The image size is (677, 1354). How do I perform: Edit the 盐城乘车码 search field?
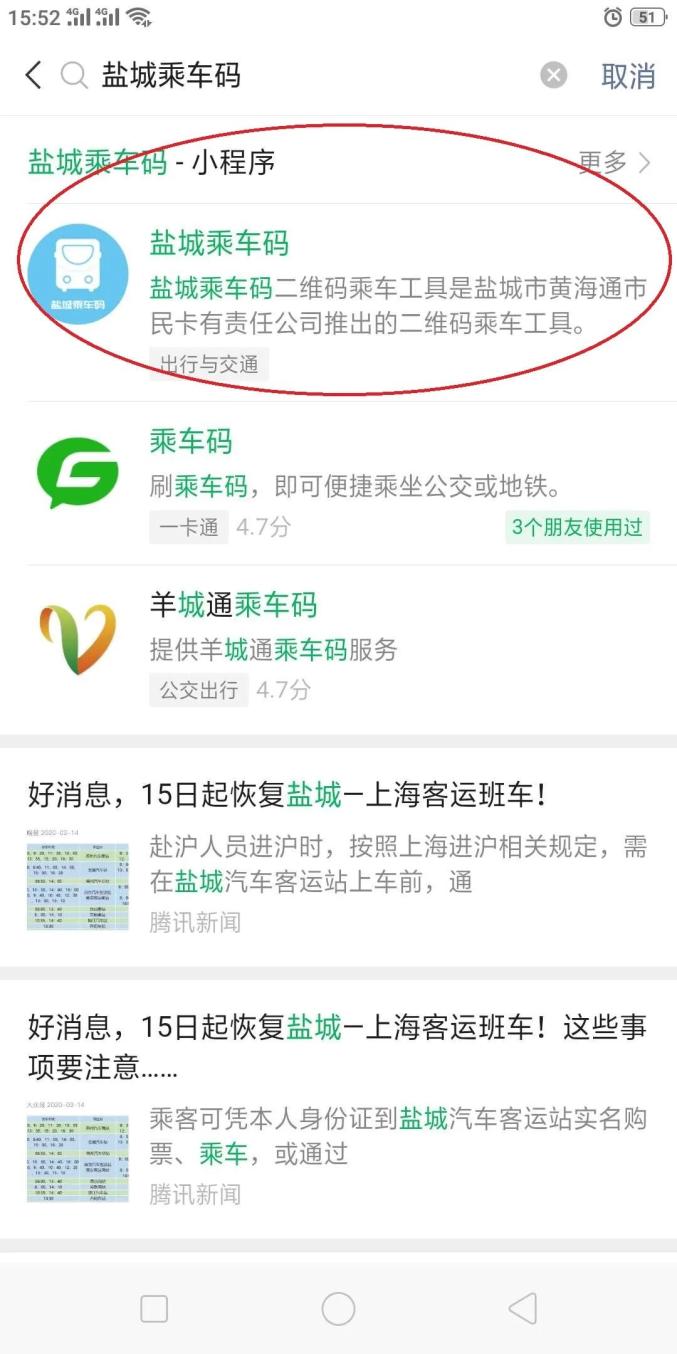300,75
